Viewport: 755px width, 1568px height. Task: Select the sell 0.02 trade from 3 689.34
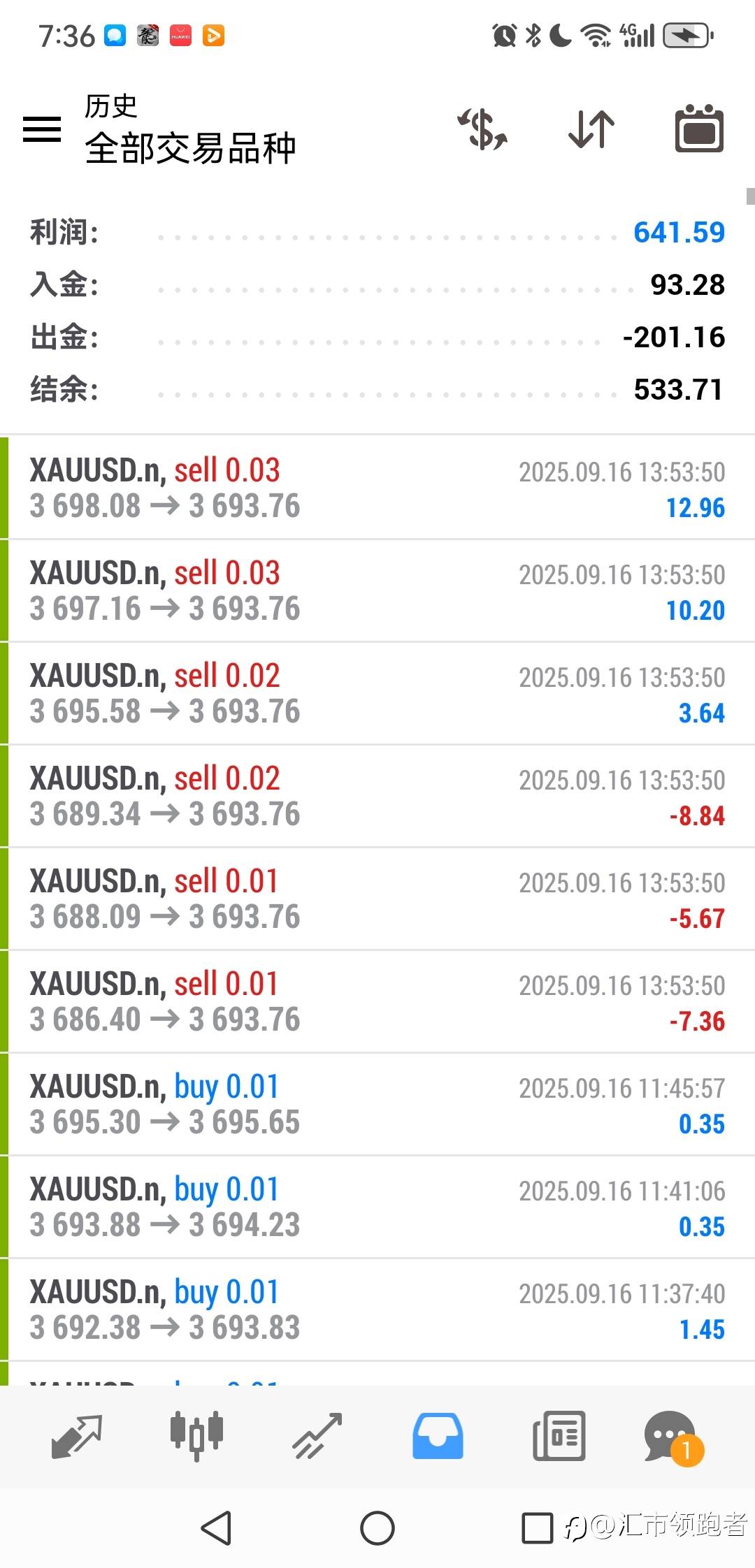[x=377, y=796]
